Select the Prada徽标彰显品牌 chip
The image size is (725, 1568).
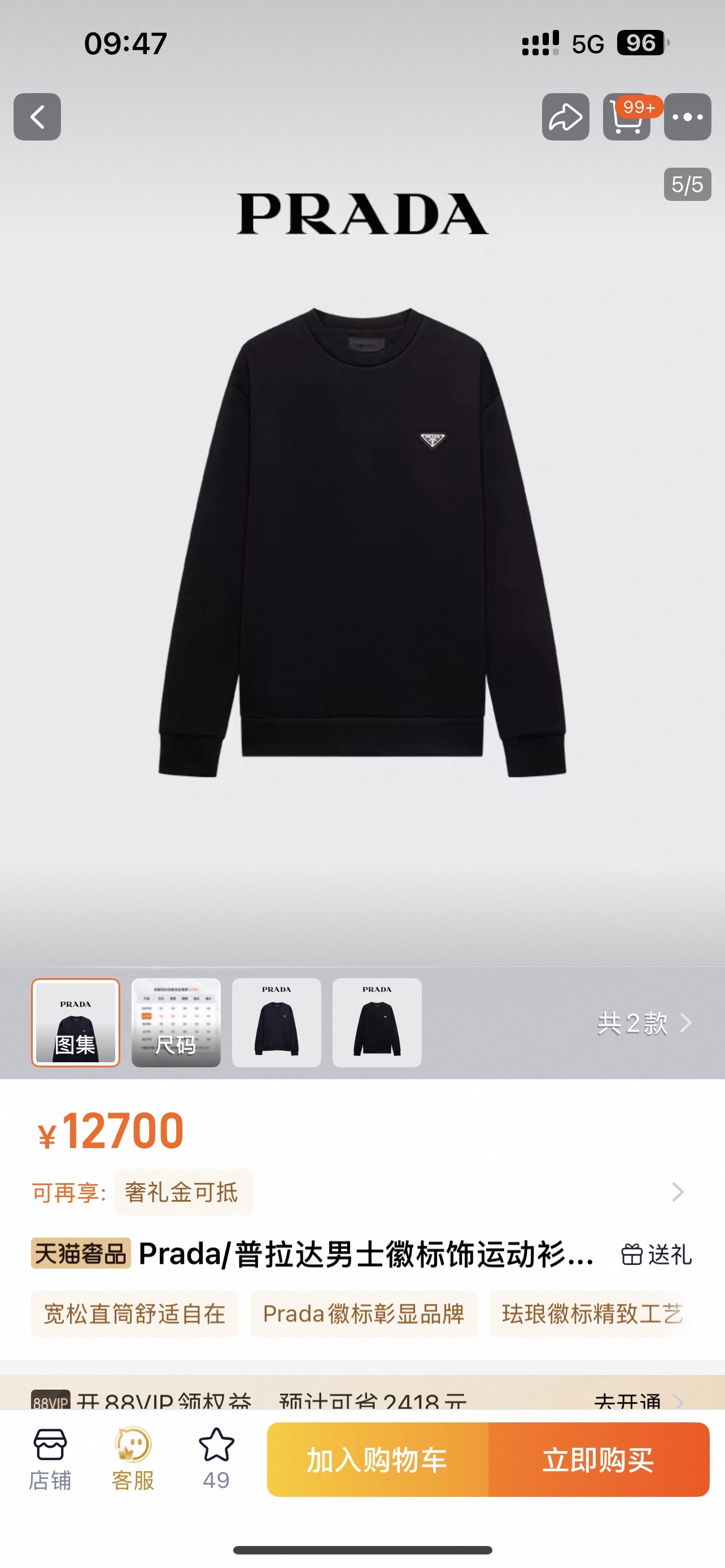[x=364, y=1313]
